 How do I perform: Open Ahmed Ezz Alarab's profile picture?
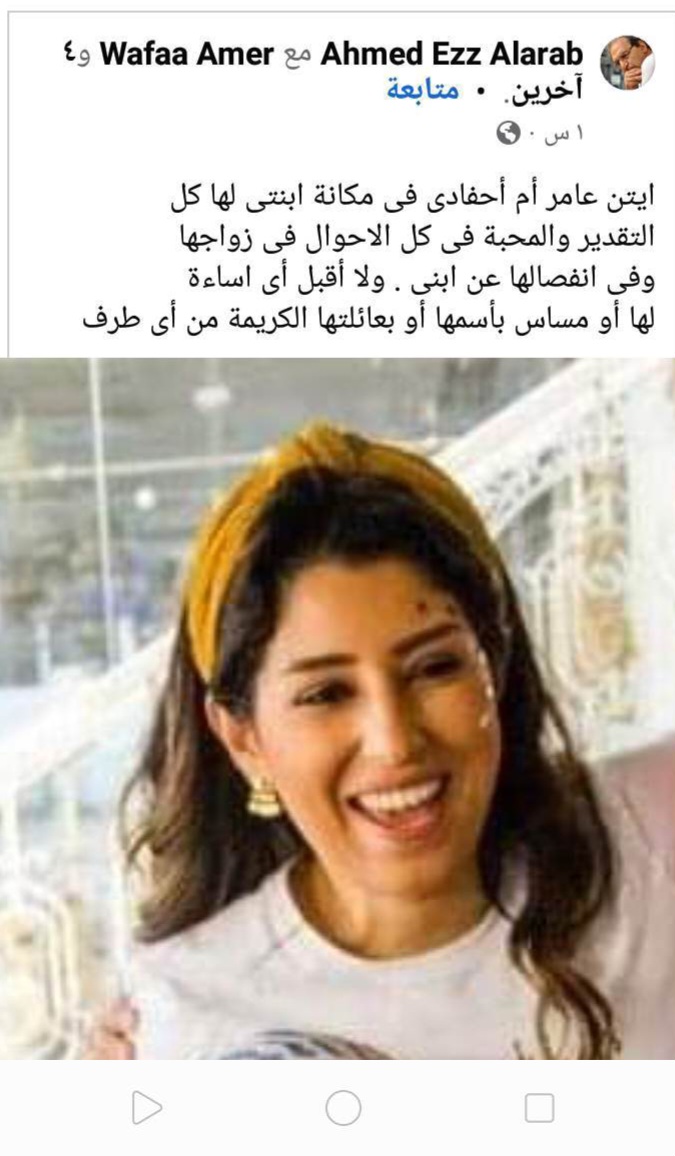point(627,63)
